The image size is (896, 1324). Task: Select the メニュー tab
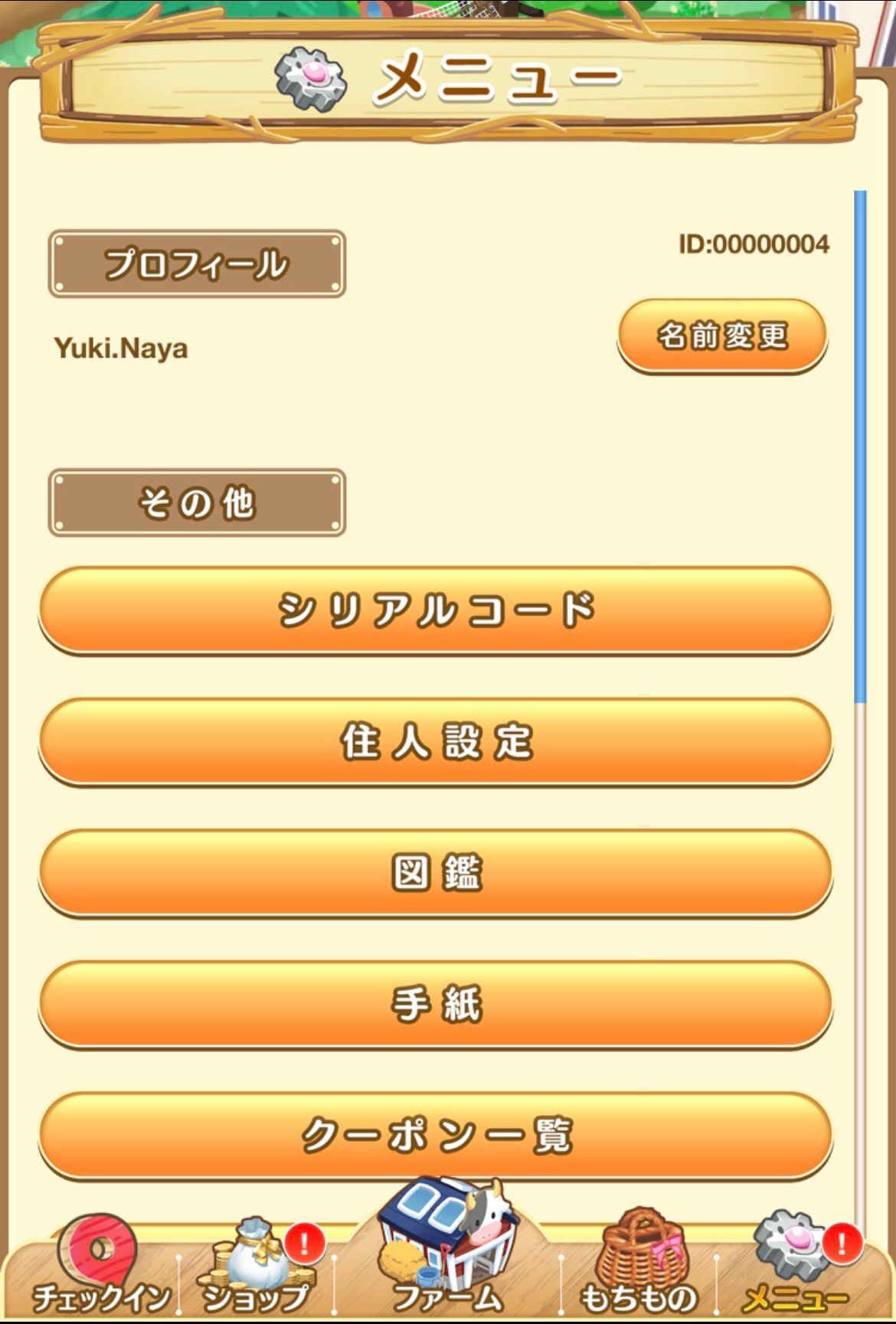(x=796, y=1267)
